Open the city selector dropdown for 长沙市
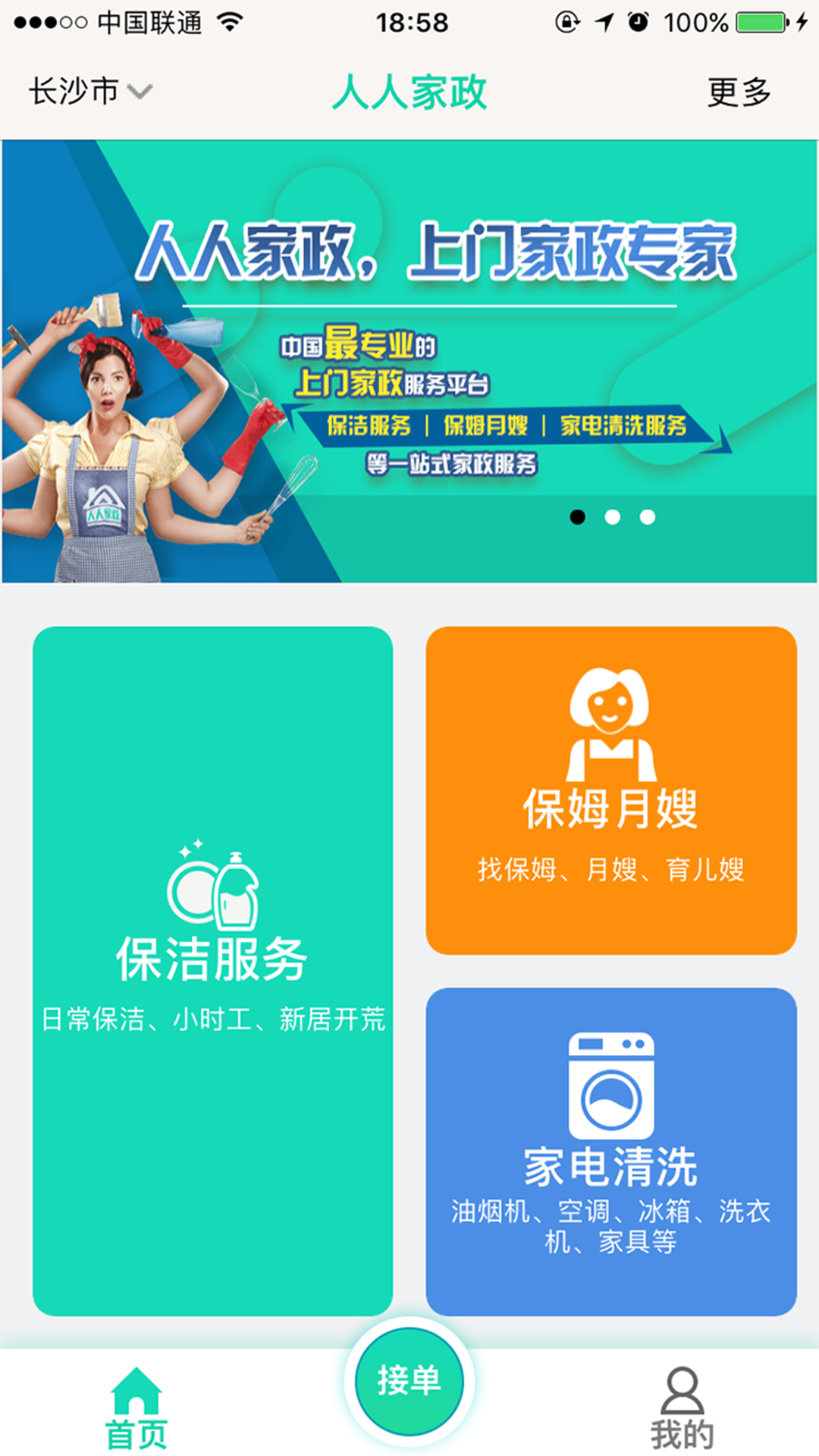Image resolution: width=819 pixels, height=1456 pixels. point(72,91)
